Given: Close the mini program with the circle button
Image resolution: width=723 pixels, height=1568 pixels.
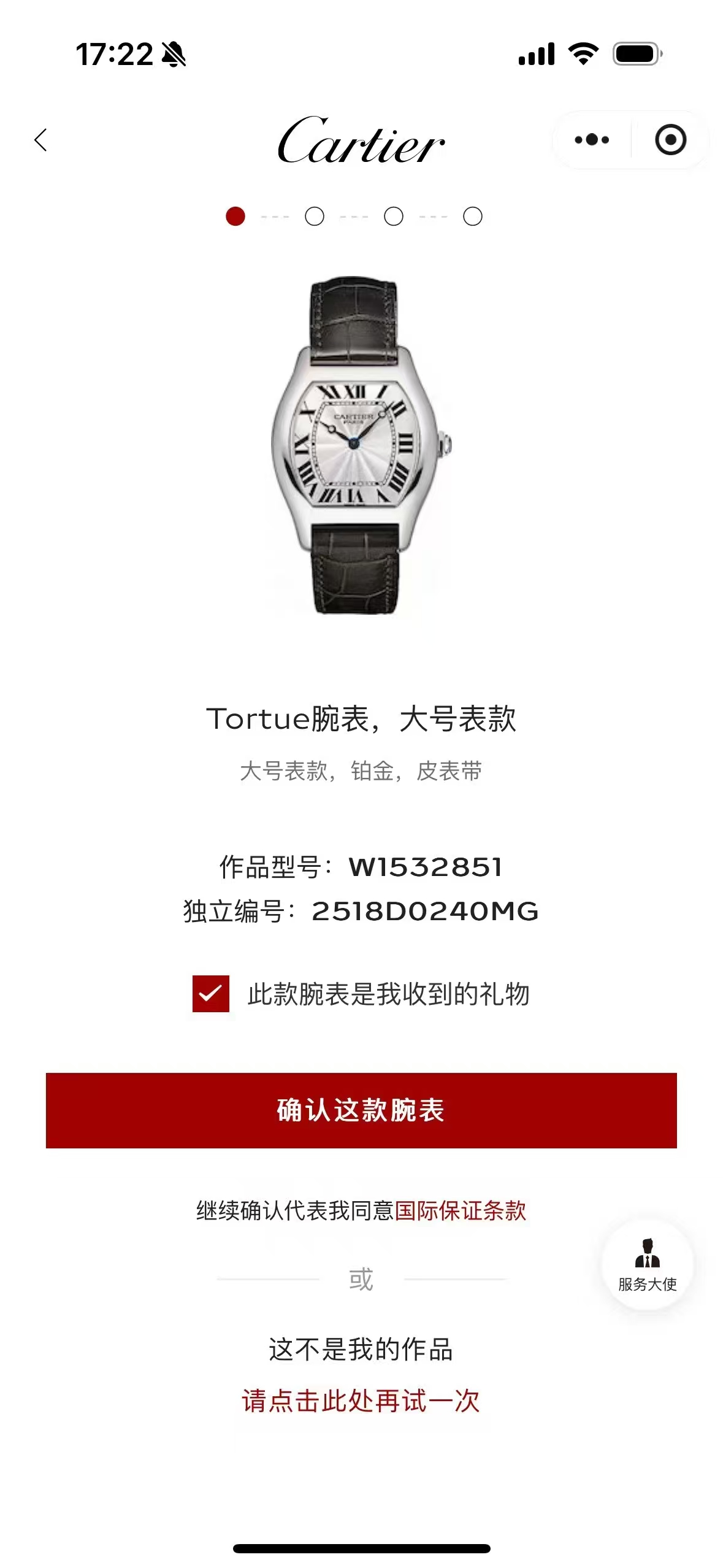Looking at the screenshot, I should click(670, 140).
